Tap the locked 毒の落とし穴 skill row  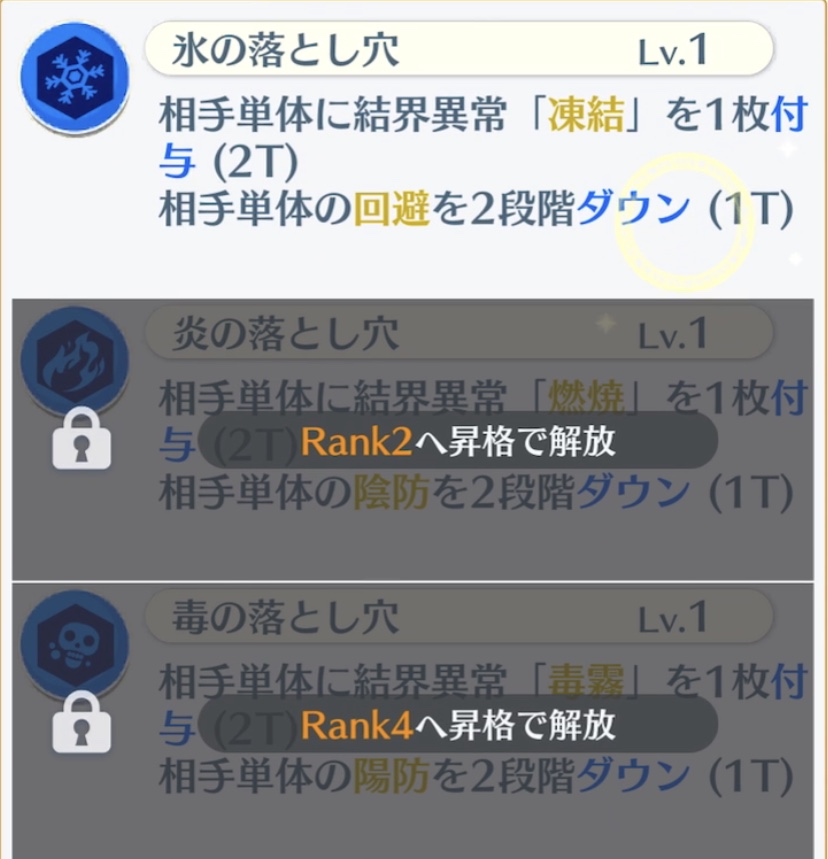pyautogui.click(x=414, y=720)
